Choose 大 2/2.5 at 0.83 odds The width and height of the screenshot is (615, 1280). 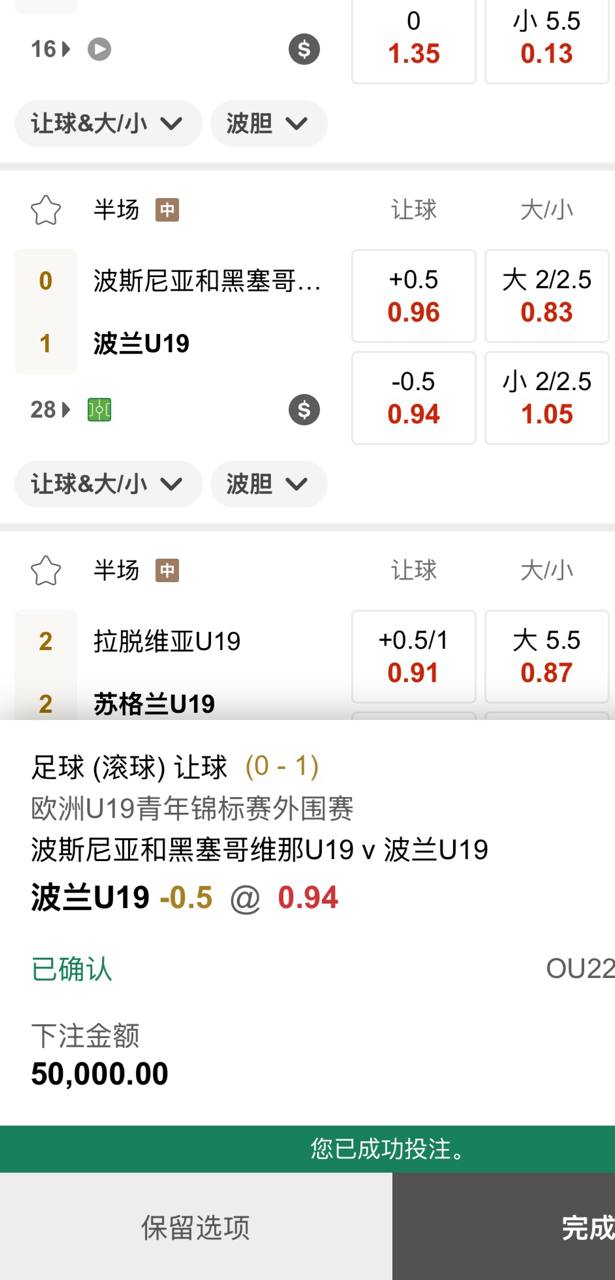[546, 296]
